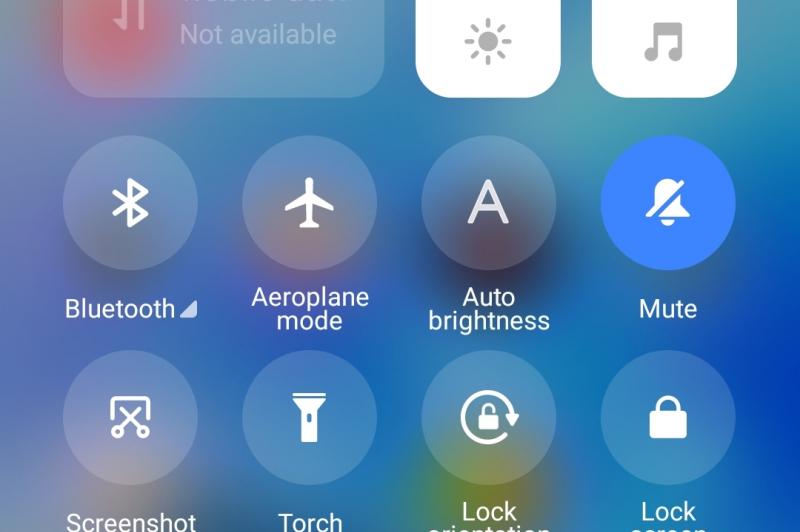
Task: Disable the Mute toggle
Action: pos(667,203)
